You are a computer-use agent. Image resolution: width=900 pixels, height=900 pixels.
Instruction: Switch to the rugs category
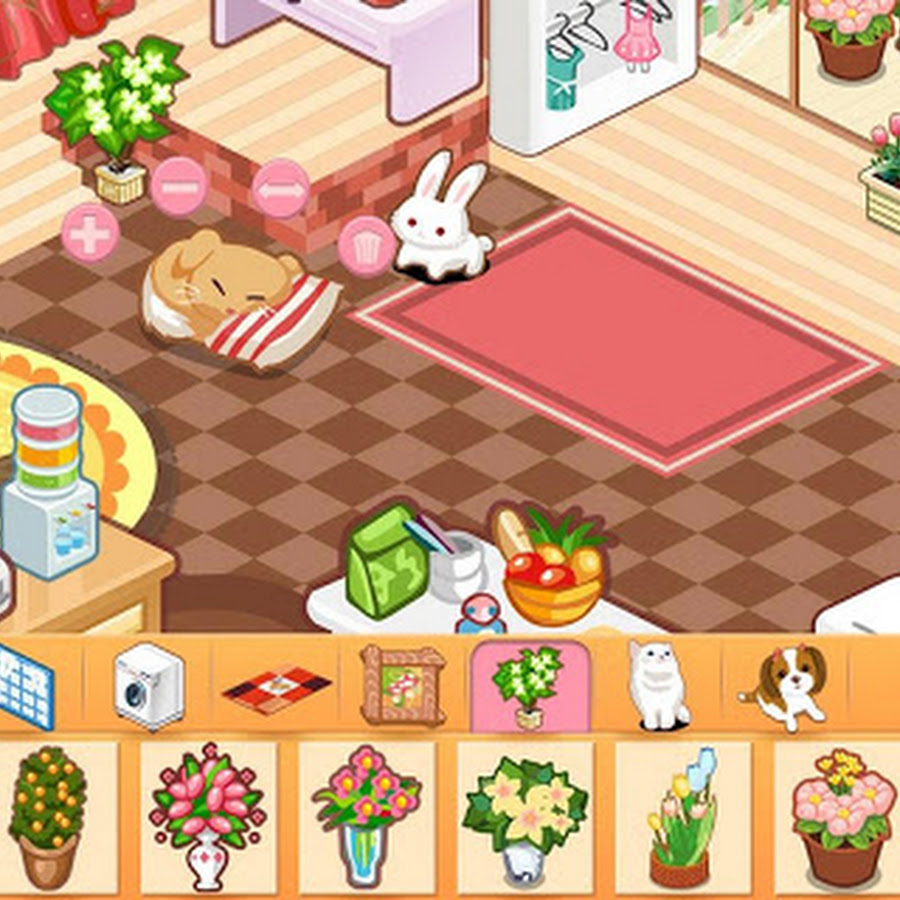pyautogui.click(x=277, y=688)
